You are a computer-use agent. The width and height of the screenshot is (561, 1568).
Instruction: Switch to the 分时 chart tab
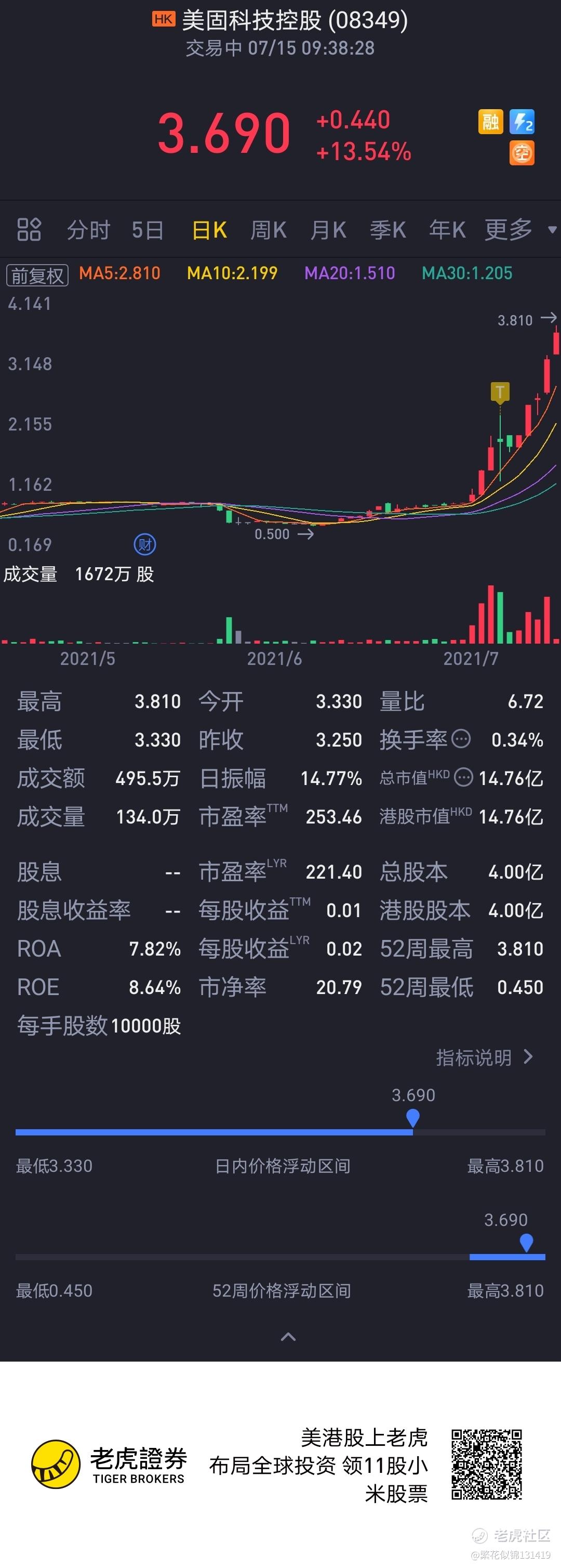(88, 230)
